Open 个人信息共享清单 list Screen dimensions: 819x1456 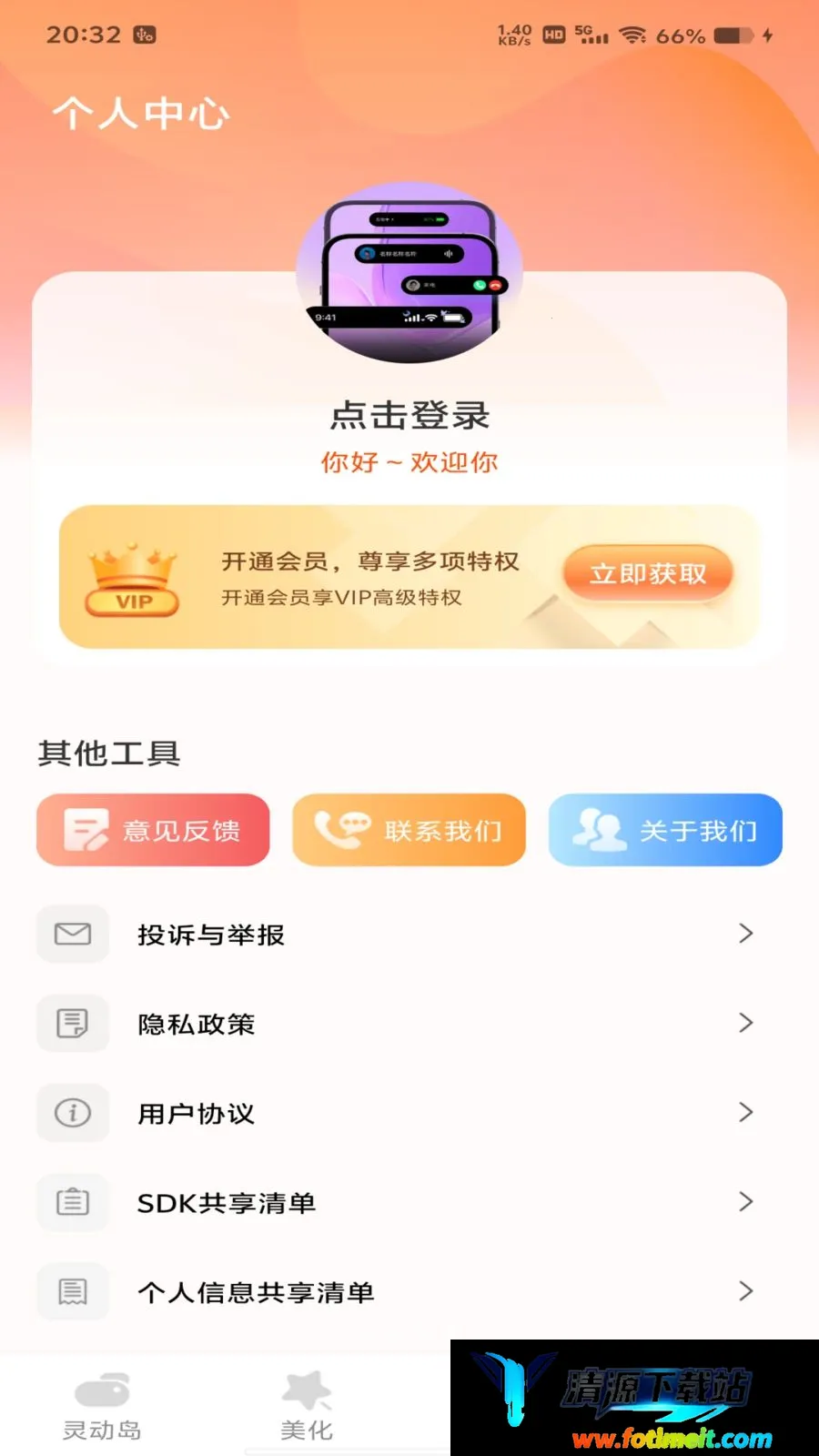[x=409, y=1291]
